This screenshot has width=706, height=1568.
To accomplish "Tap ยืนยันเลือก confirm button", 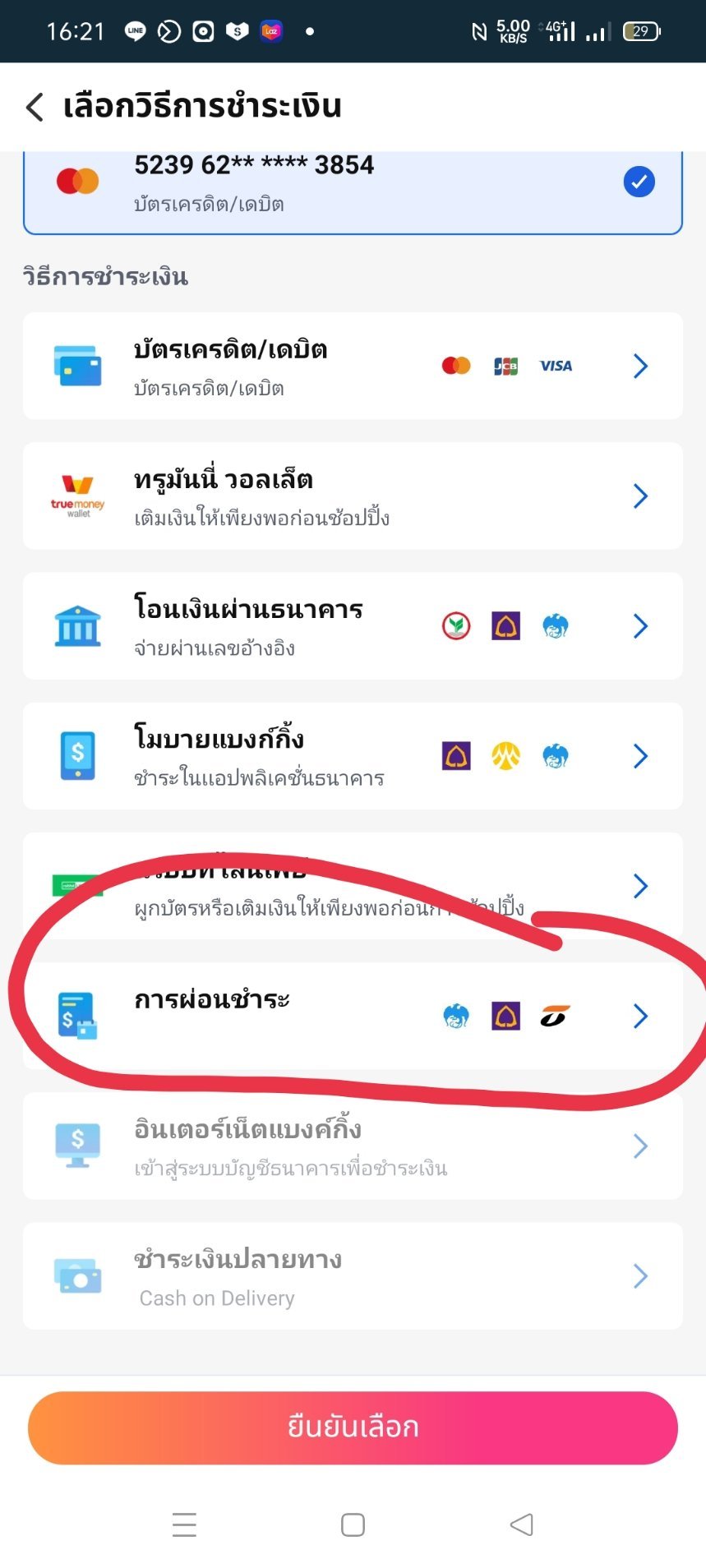I will (x=352, y=1427).
